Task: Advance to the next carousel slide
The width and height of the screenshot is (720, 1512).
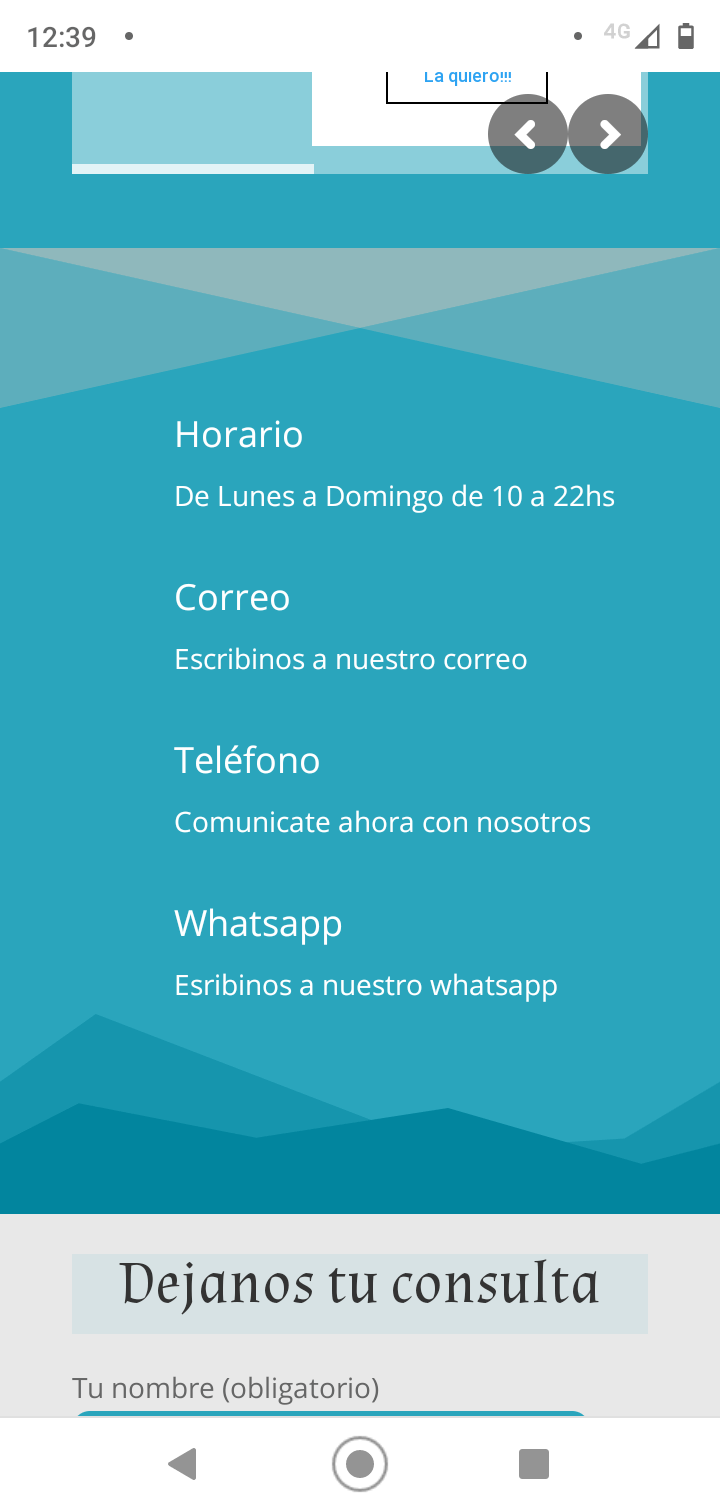Action: point(608,134)
